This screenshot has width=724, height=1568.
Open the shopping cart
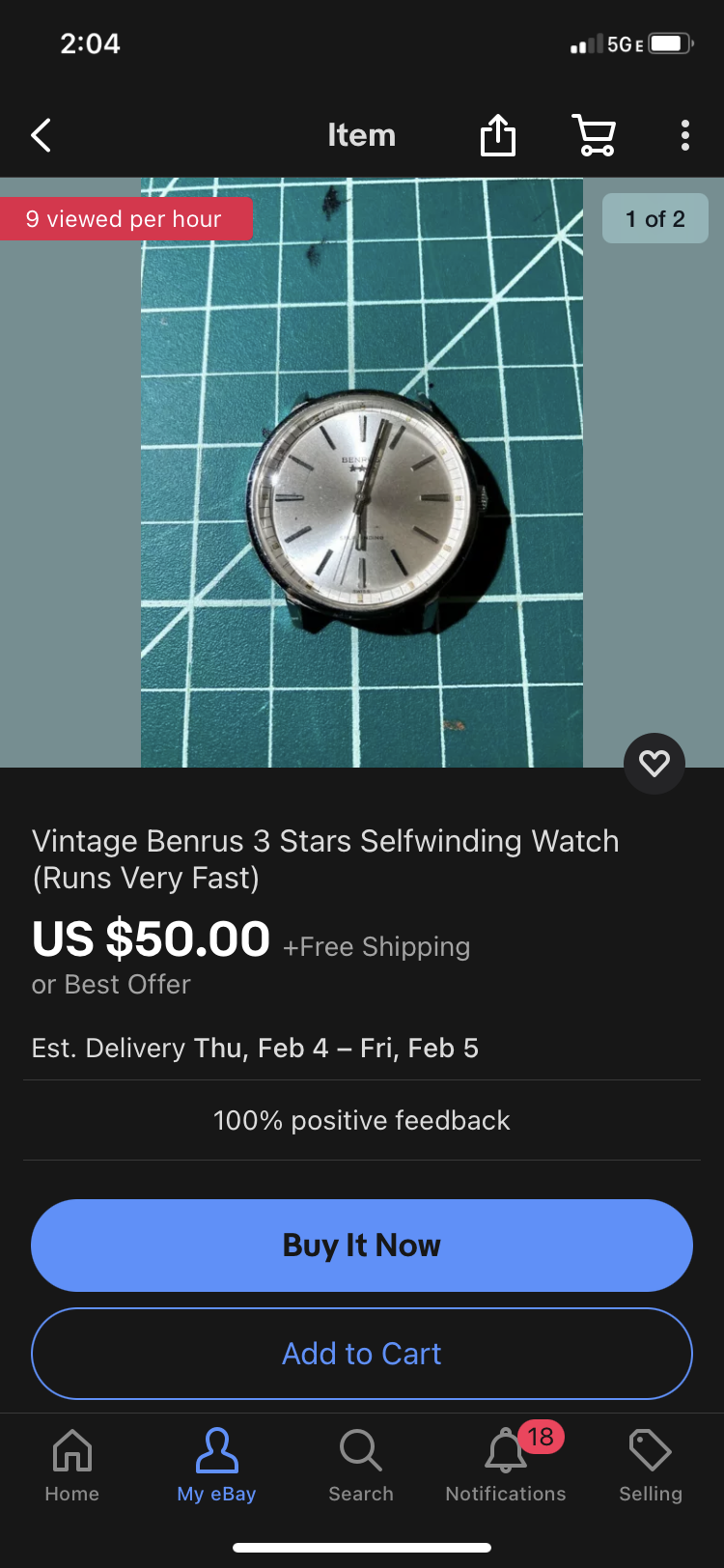pyautogui.click(x=594, y=135)
